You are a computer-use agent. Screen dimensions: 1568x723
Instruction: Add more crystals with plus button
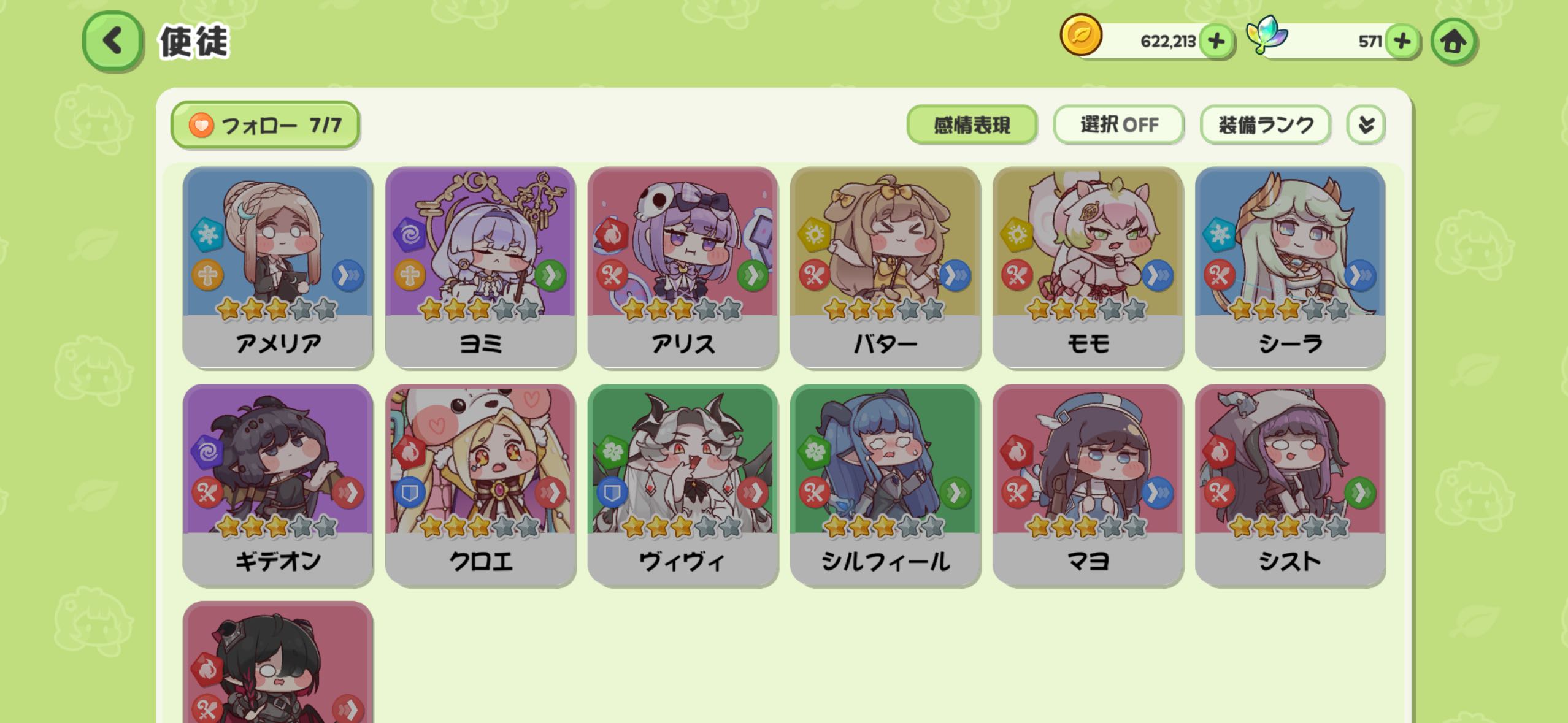(x=1402, y=42)
